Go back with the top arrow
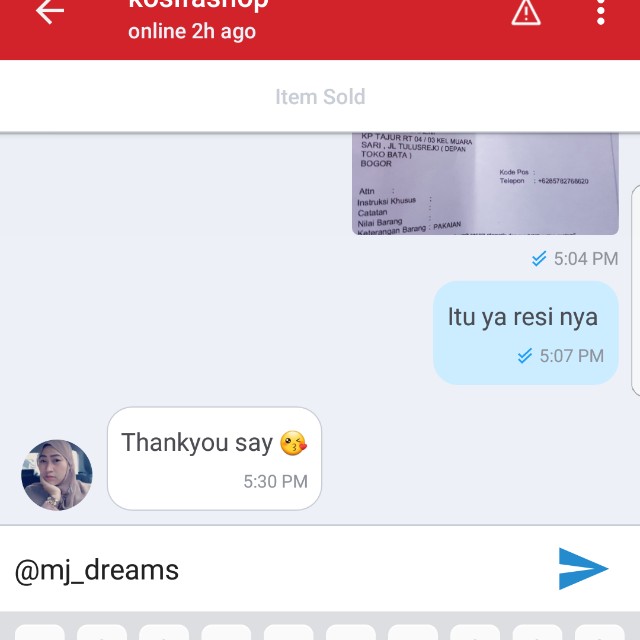This screenshot has width=640, height=640. (x=49, y=12)
